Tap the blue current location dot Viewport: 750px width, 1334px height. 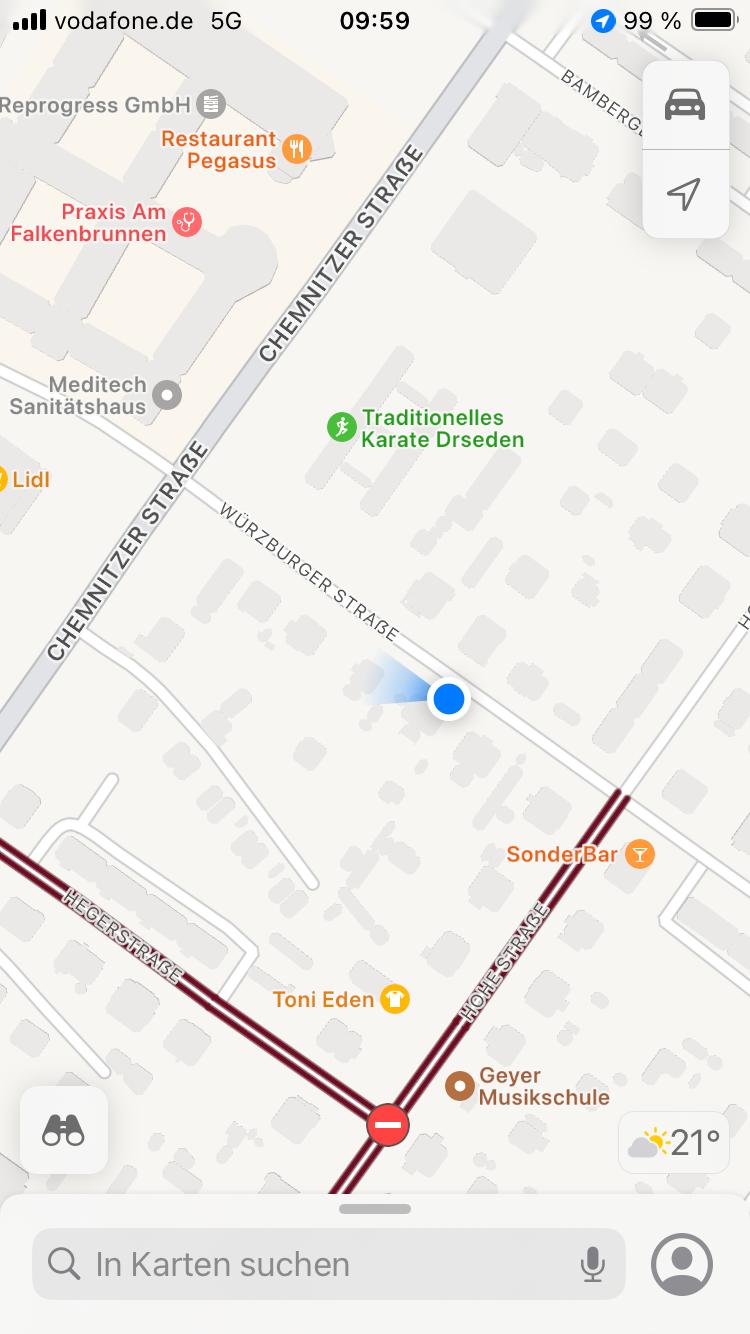pos(449,698)
